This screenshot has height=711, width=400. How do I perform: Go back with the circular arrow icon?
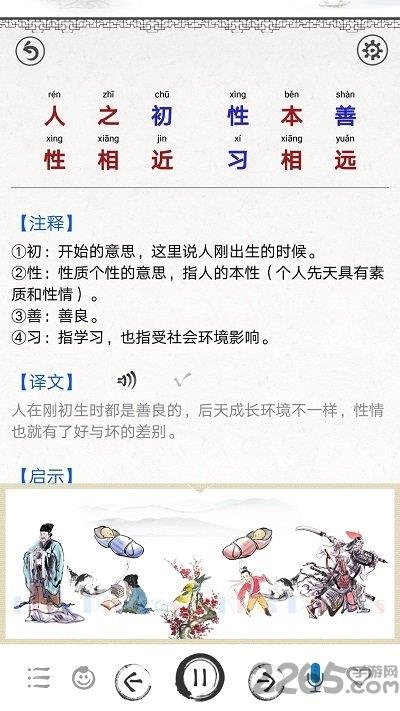(x=30, y=50)
